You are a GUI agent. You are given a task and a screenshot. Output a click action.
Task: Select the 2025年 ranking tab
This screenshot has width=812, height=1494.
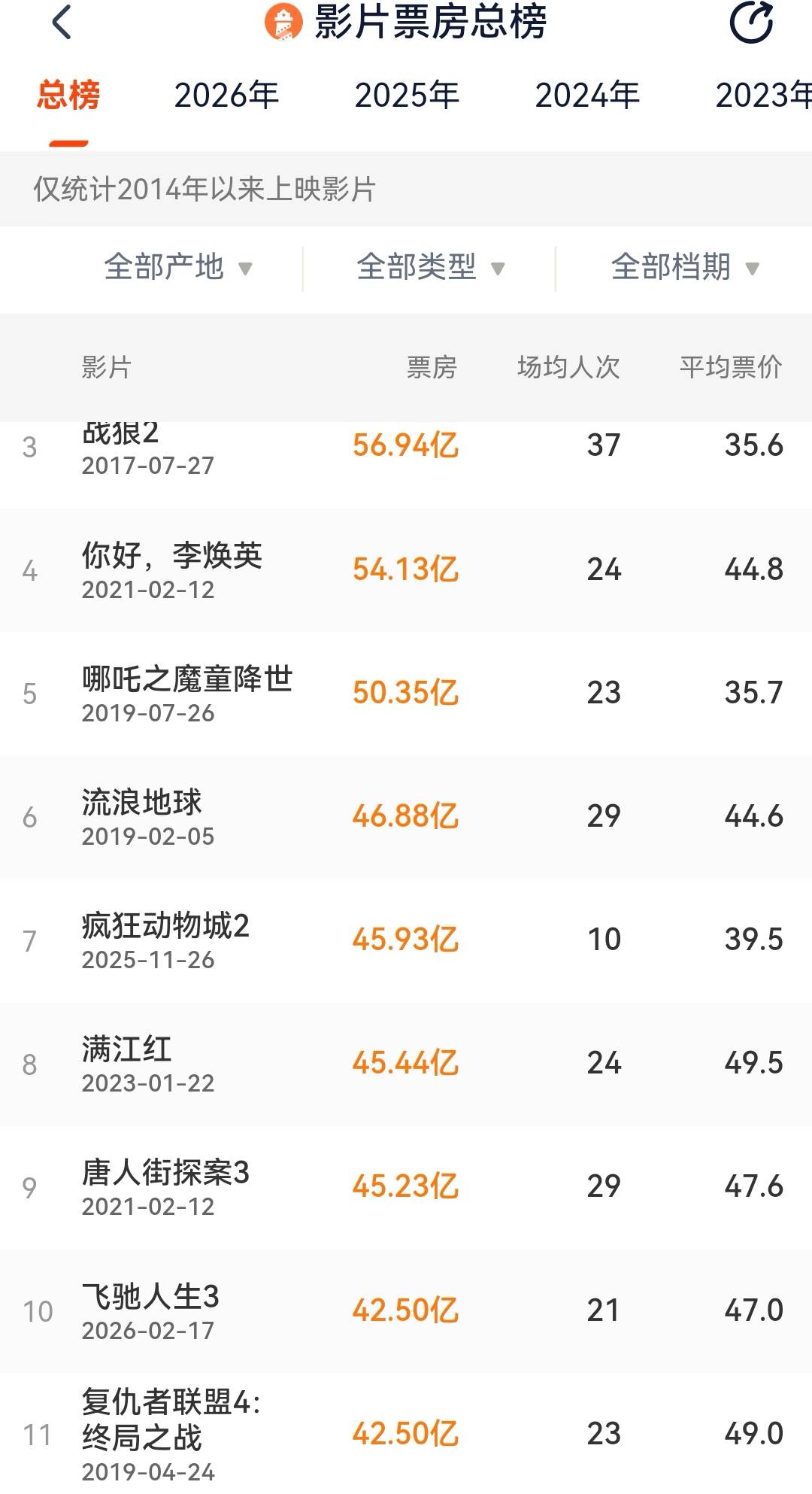coord(406,96)
